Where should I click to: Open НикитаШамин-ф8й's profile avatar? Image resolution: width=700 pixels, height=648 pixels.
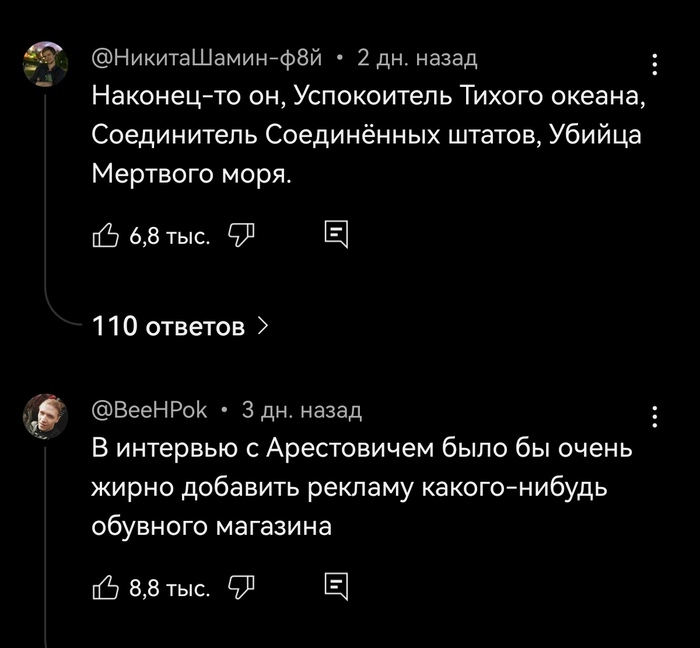(x=46, y=65)
